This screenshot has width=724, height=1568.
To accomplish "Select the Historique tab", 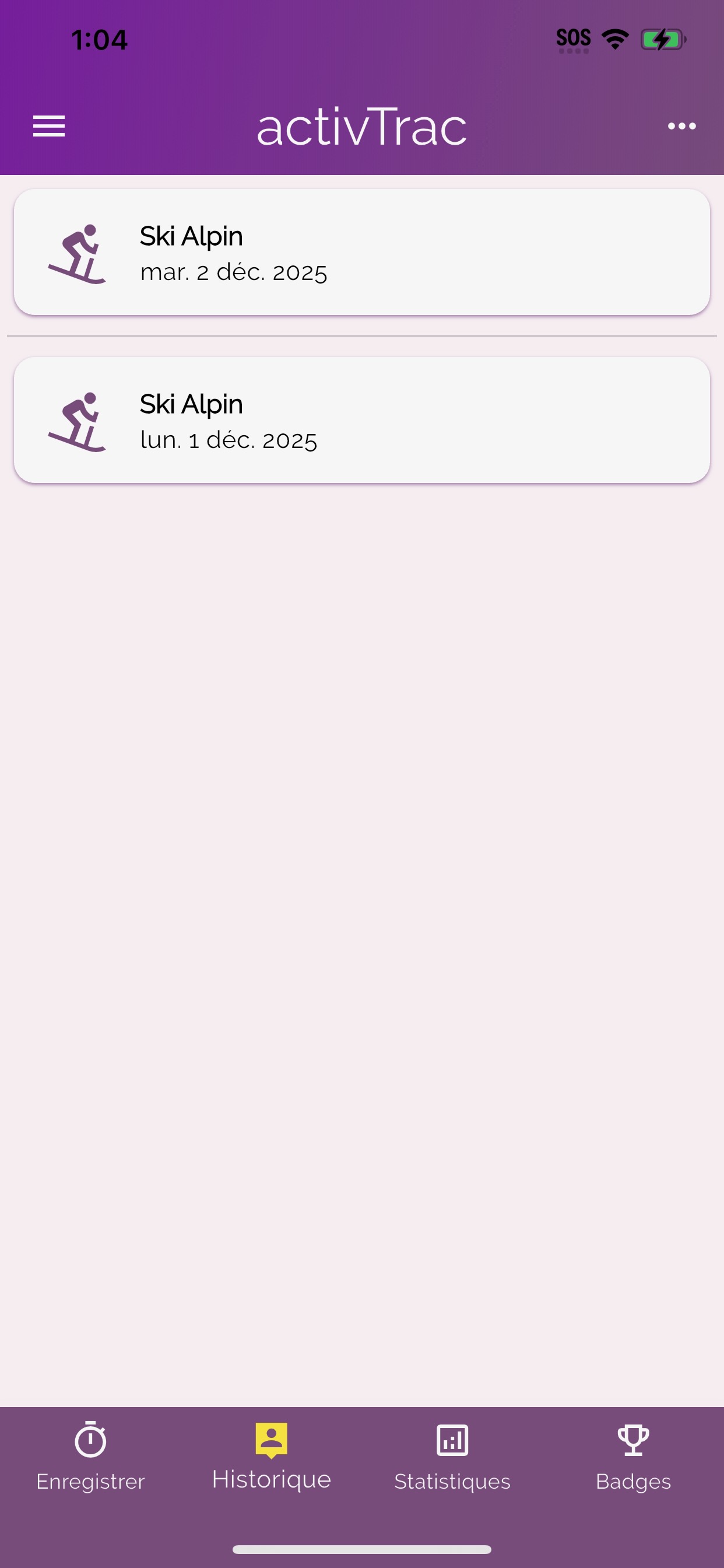I will 271,1456.
